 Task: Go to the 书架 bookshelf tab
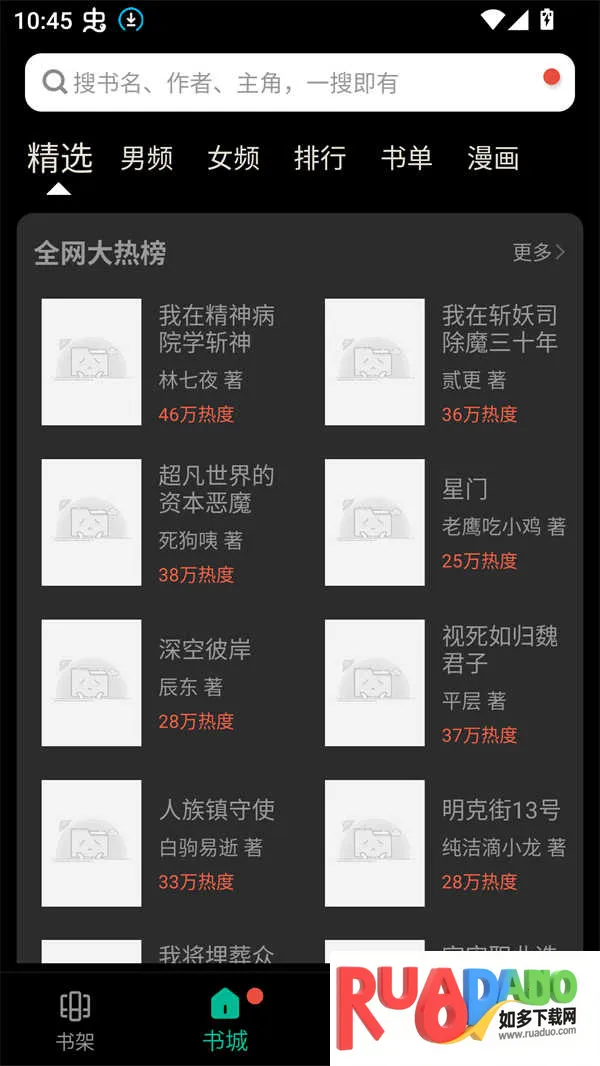[x=75, y=1020]
